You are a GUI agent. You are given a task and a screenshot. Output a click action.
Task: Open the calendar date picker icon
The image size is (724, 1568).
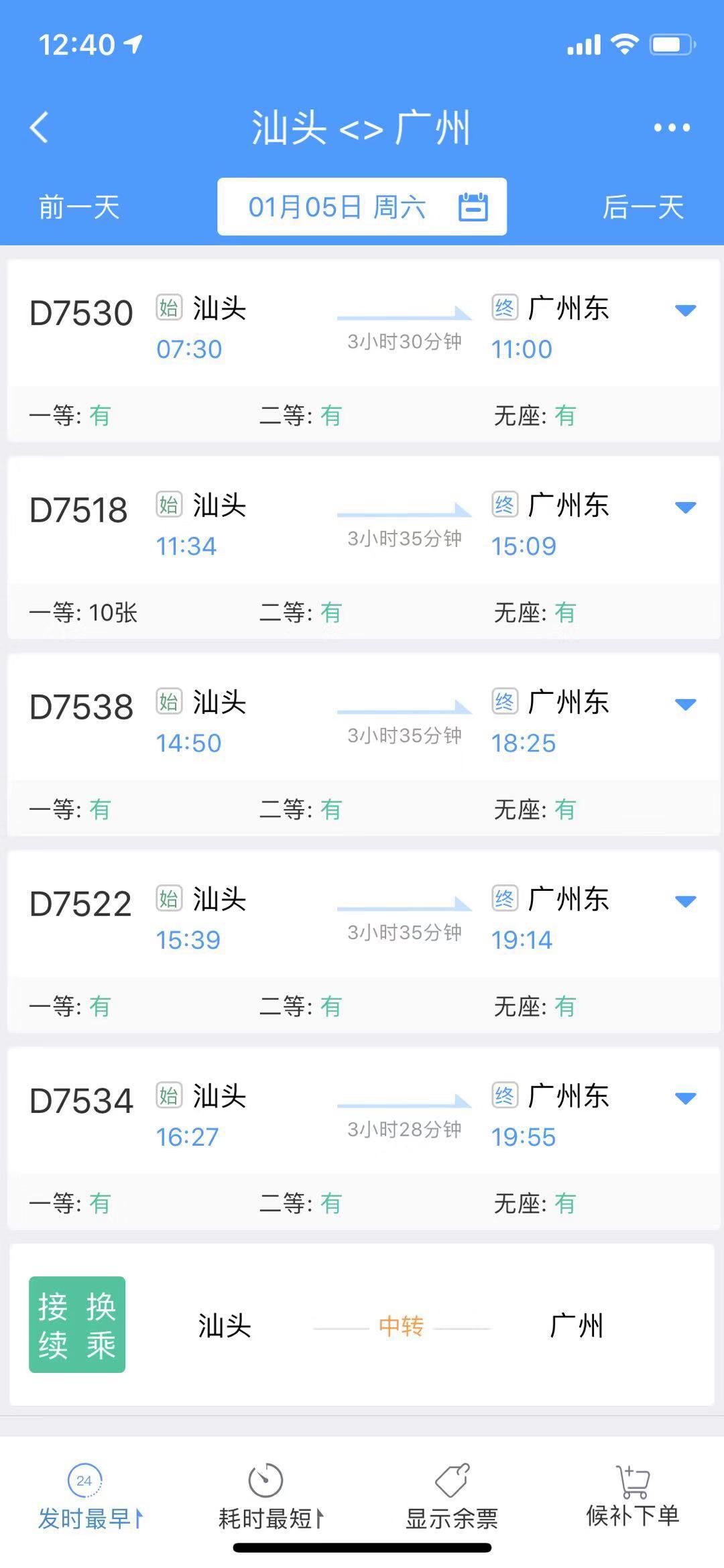click(473, 207)
